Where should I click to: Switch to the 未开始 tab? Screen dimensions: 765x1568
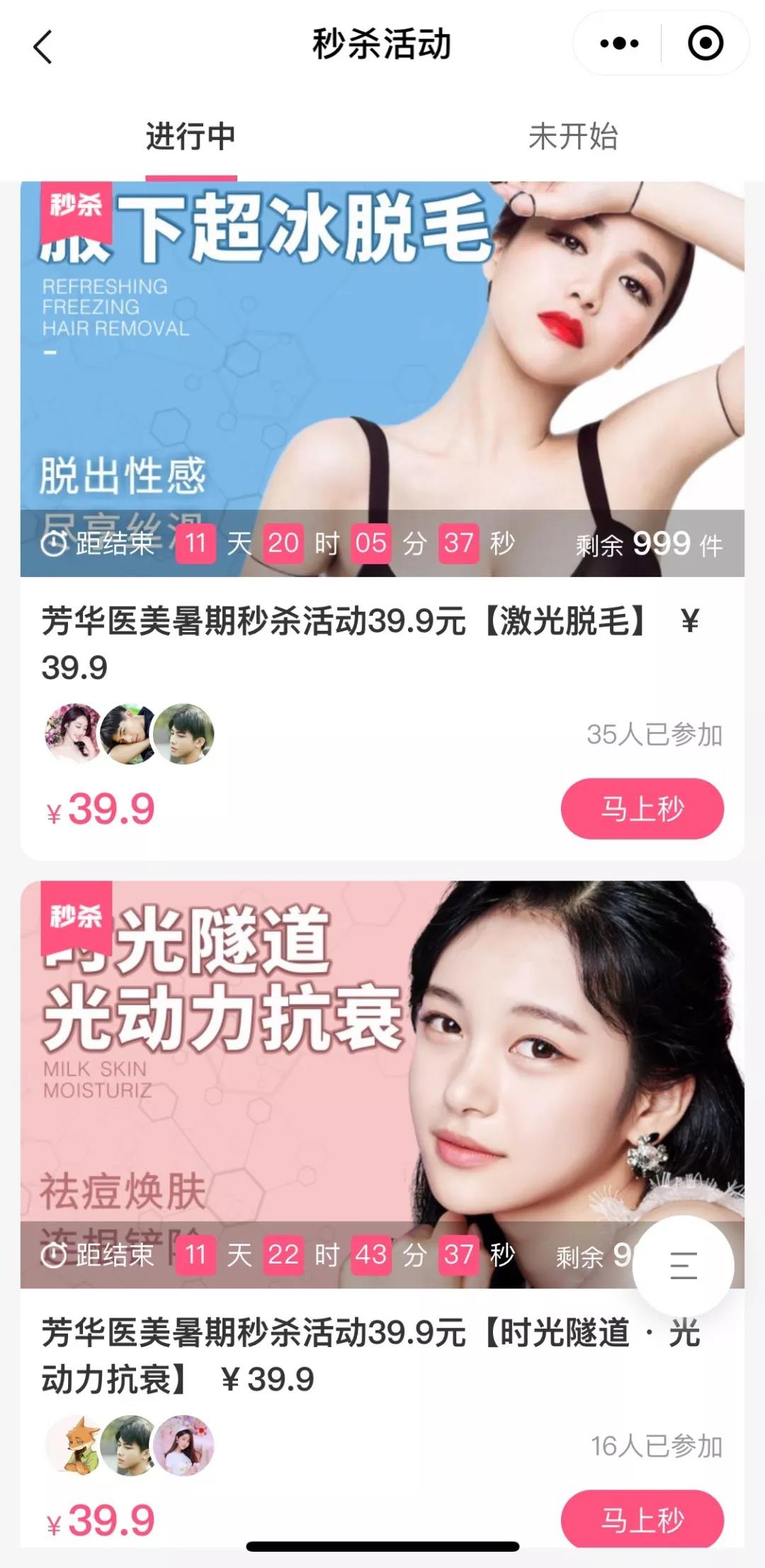pyautogui.click(x=573, y=137)
